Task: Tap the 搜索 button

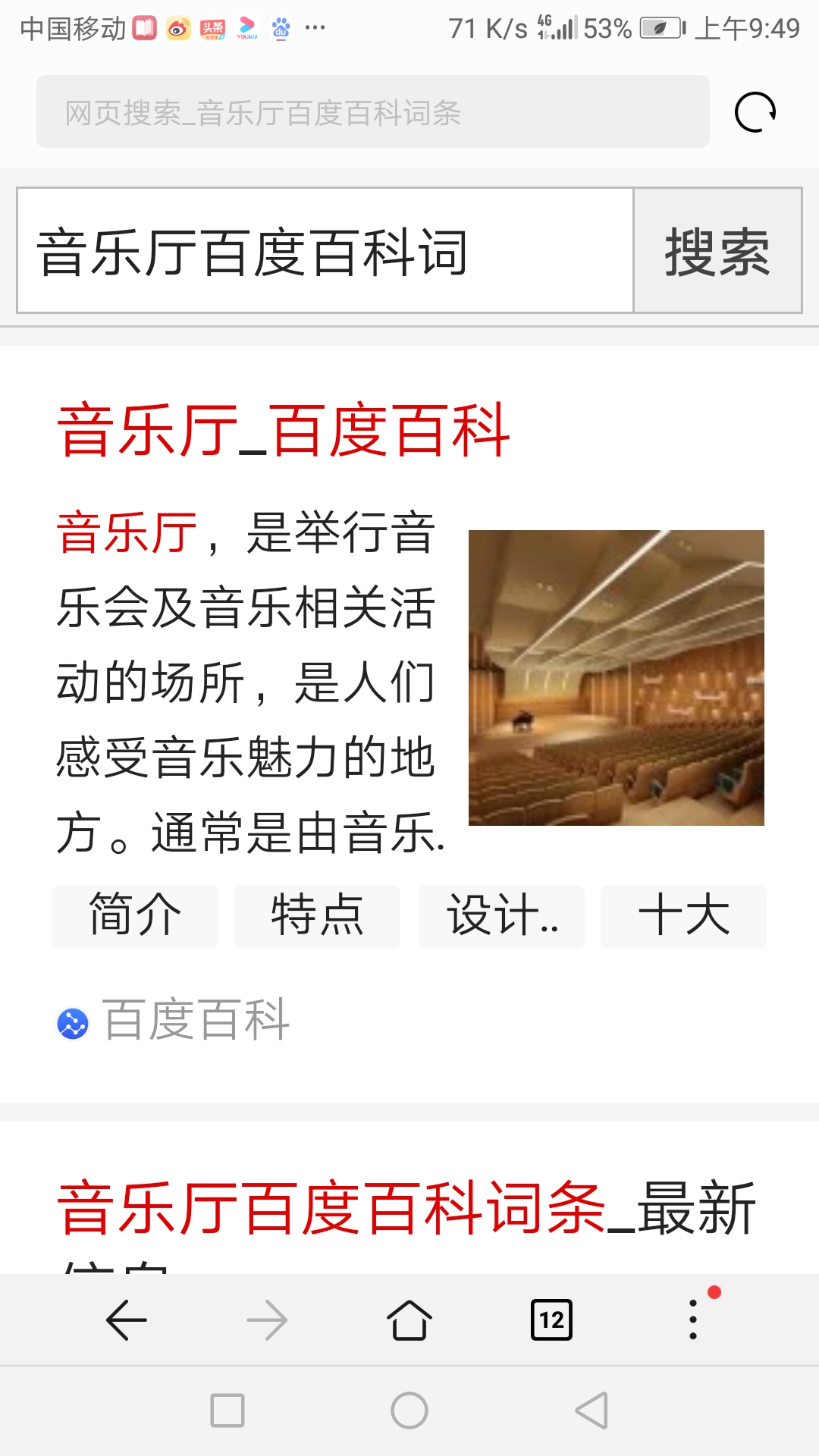Action: pos(717,250)
